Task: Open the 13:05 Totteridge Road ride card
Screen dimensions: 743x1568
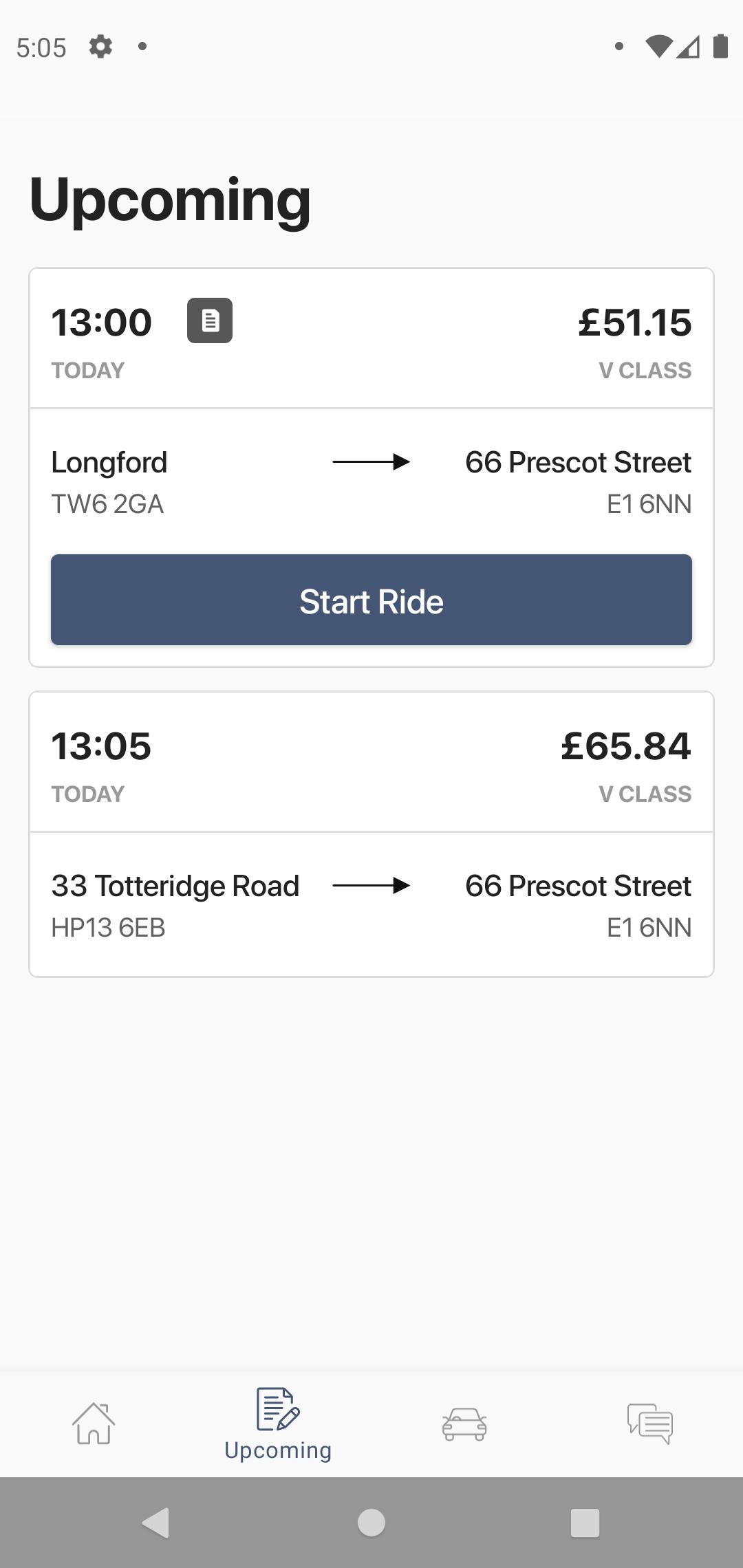Action: (x=371, y=834)
